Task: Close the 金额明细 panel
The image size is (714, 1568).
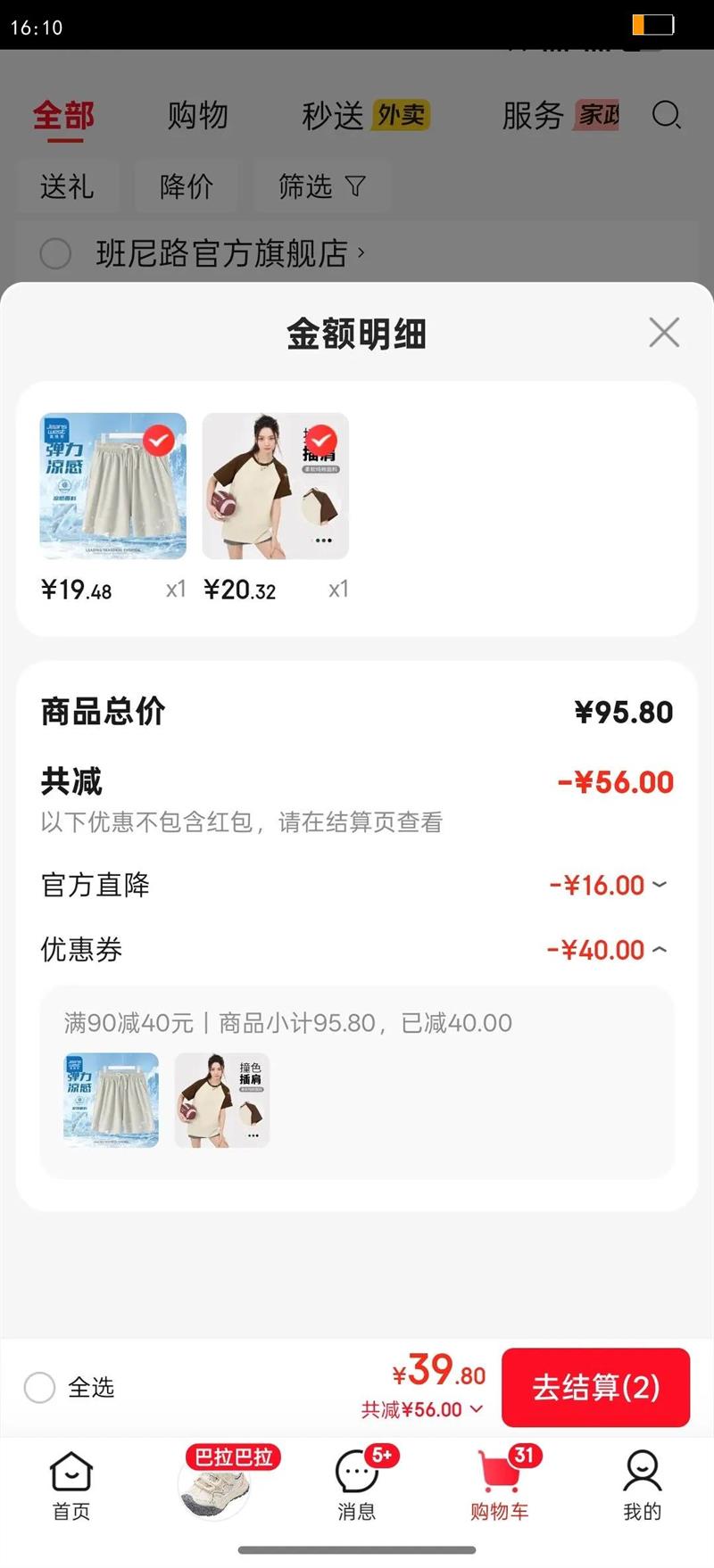Action: (664, 333)
